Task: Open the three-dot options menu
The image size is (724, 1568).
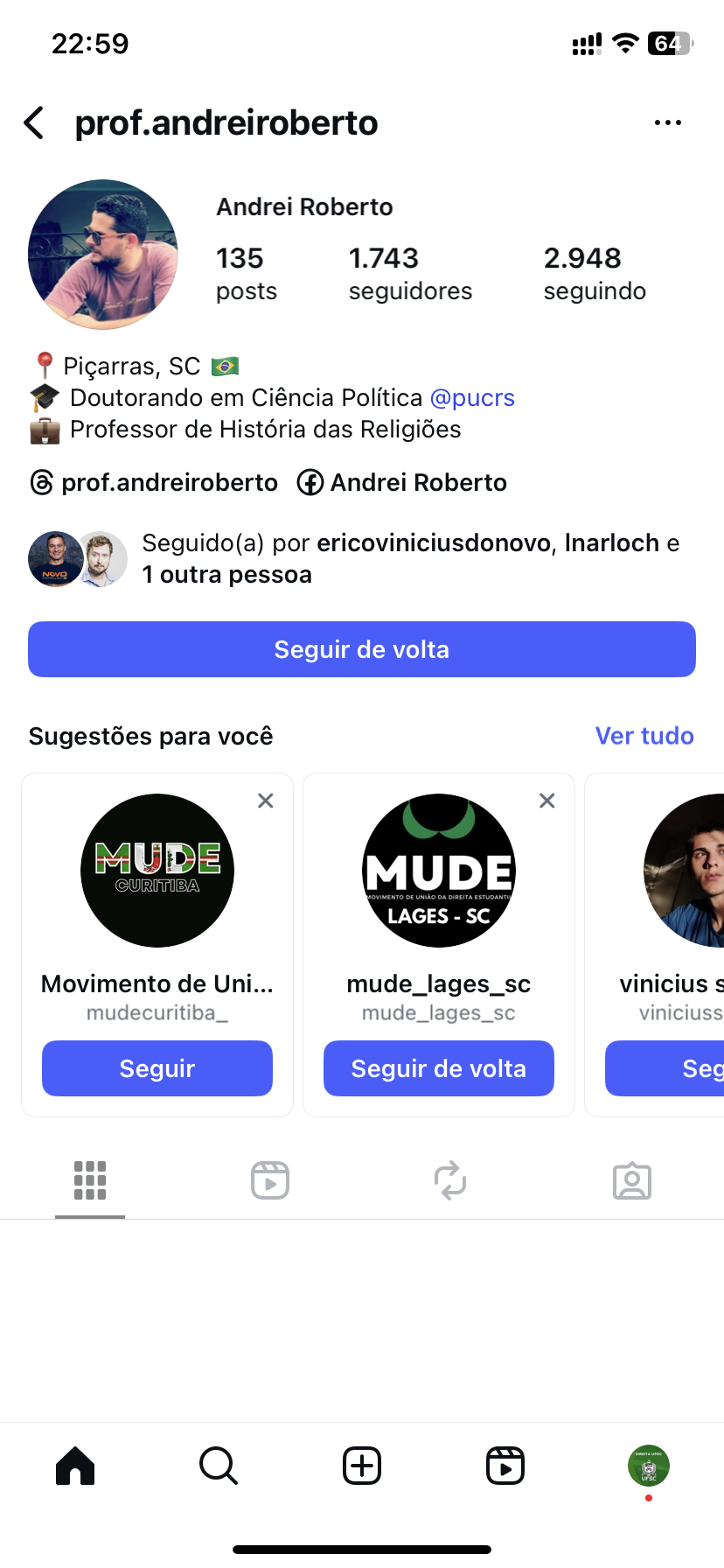Action: pyautogui.click(x=668, y=123)
